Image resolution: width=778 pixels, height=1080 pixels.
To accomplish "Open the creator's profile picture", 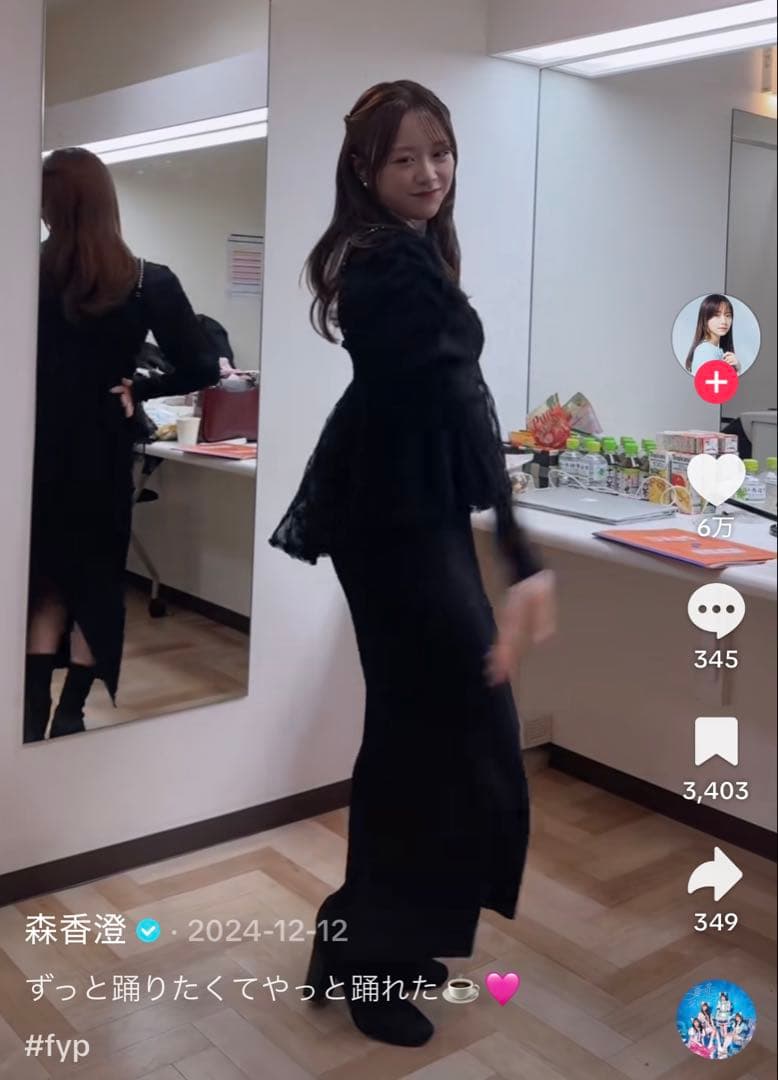I will pos(715,334).
